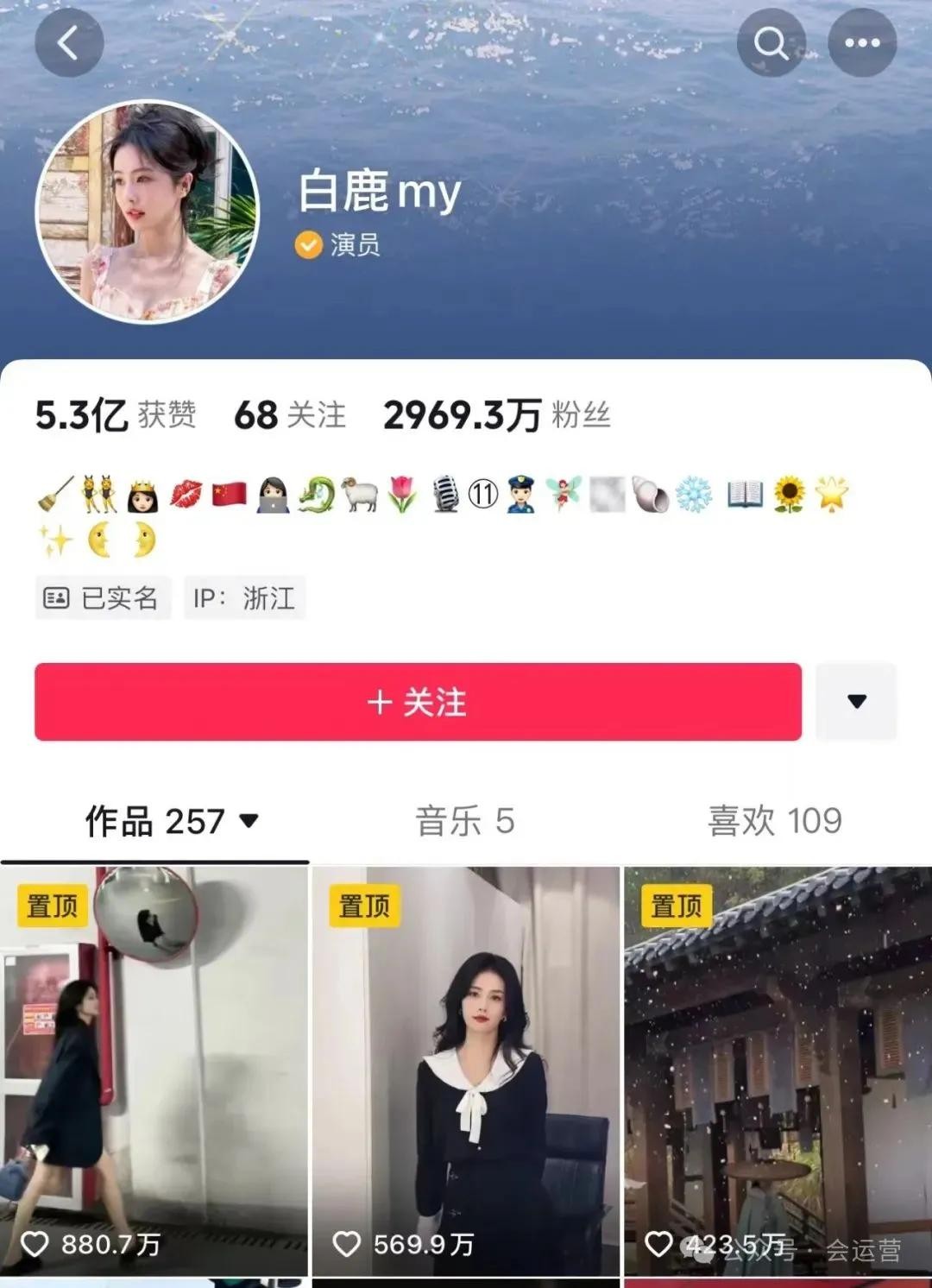Image resolution: width=932 pixels, height=1288 pixels.
Task: Click the 置顶 pinned label on first video
Action: (51, 905)
